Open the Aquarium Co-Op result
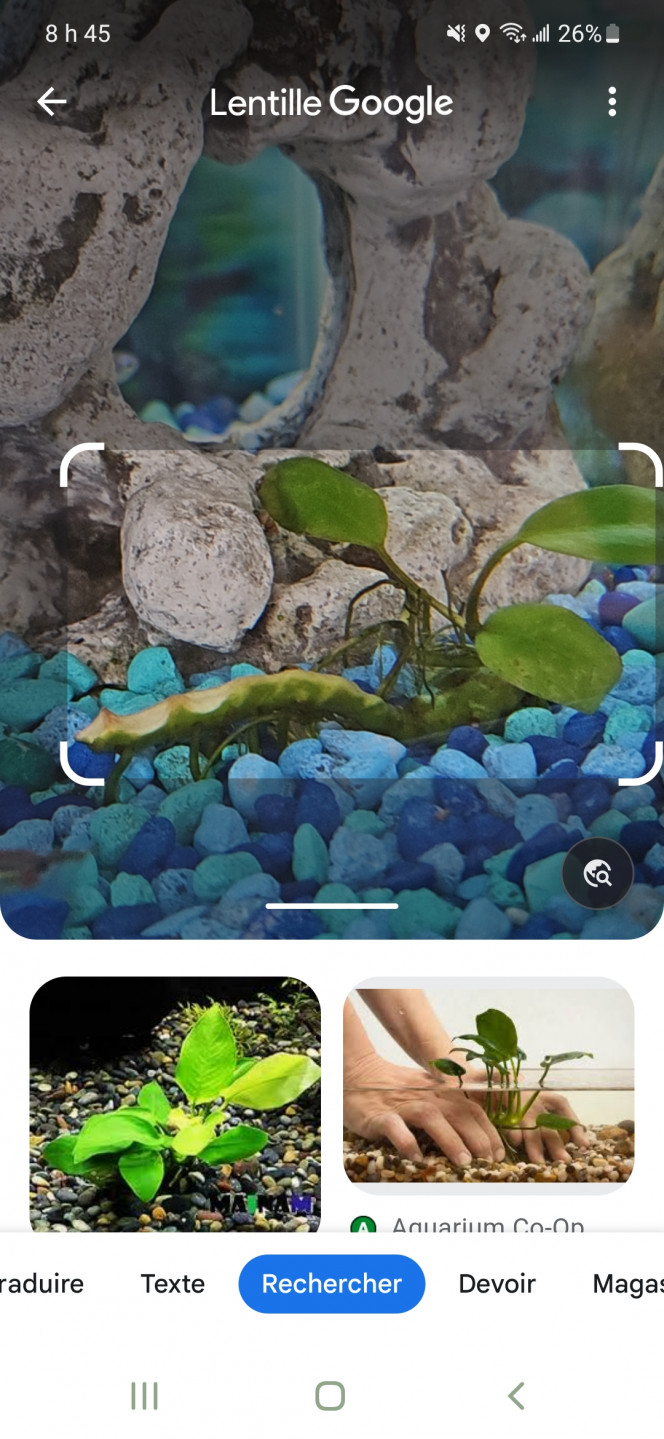 click(x=488, y=1086)
